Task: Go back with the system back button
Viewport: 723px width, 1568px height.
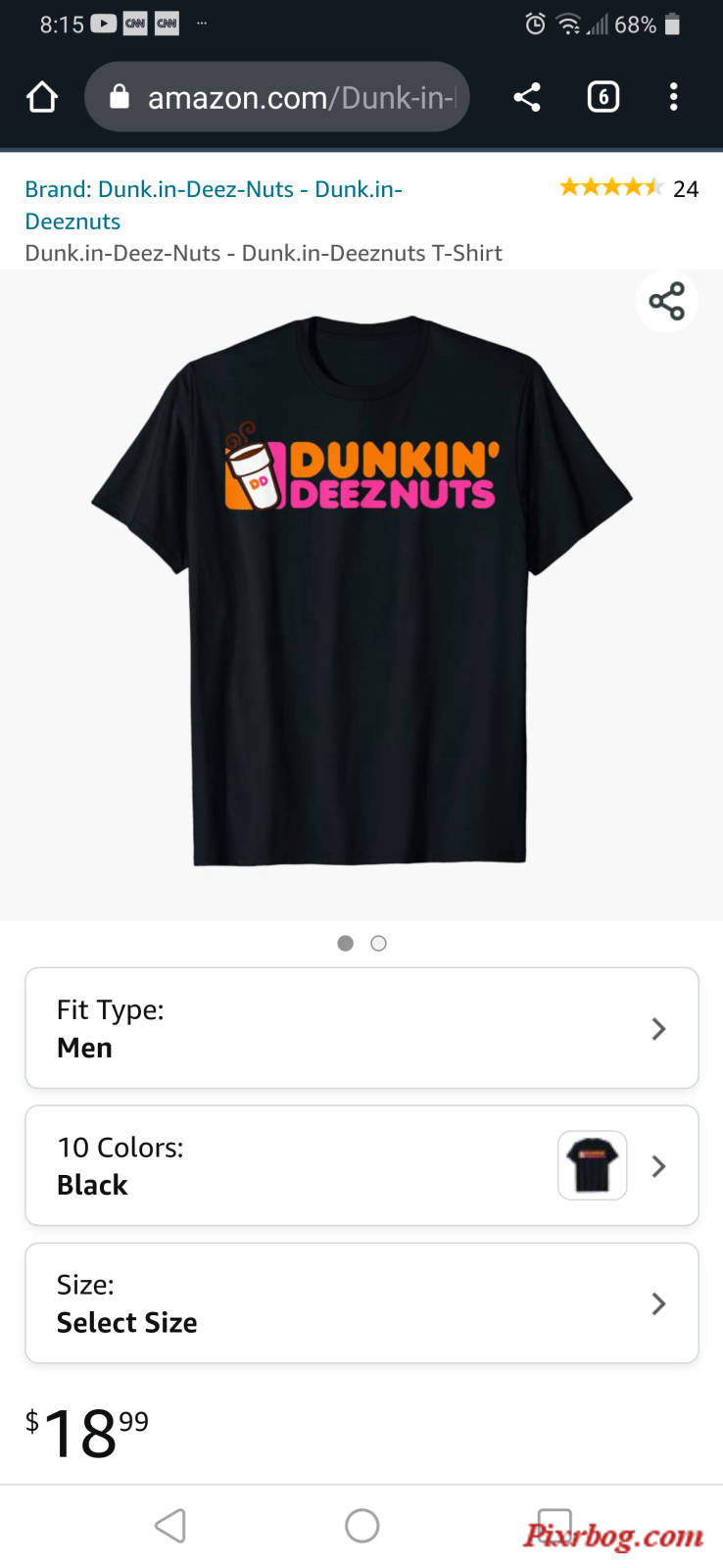Action: coord(170,1526)
